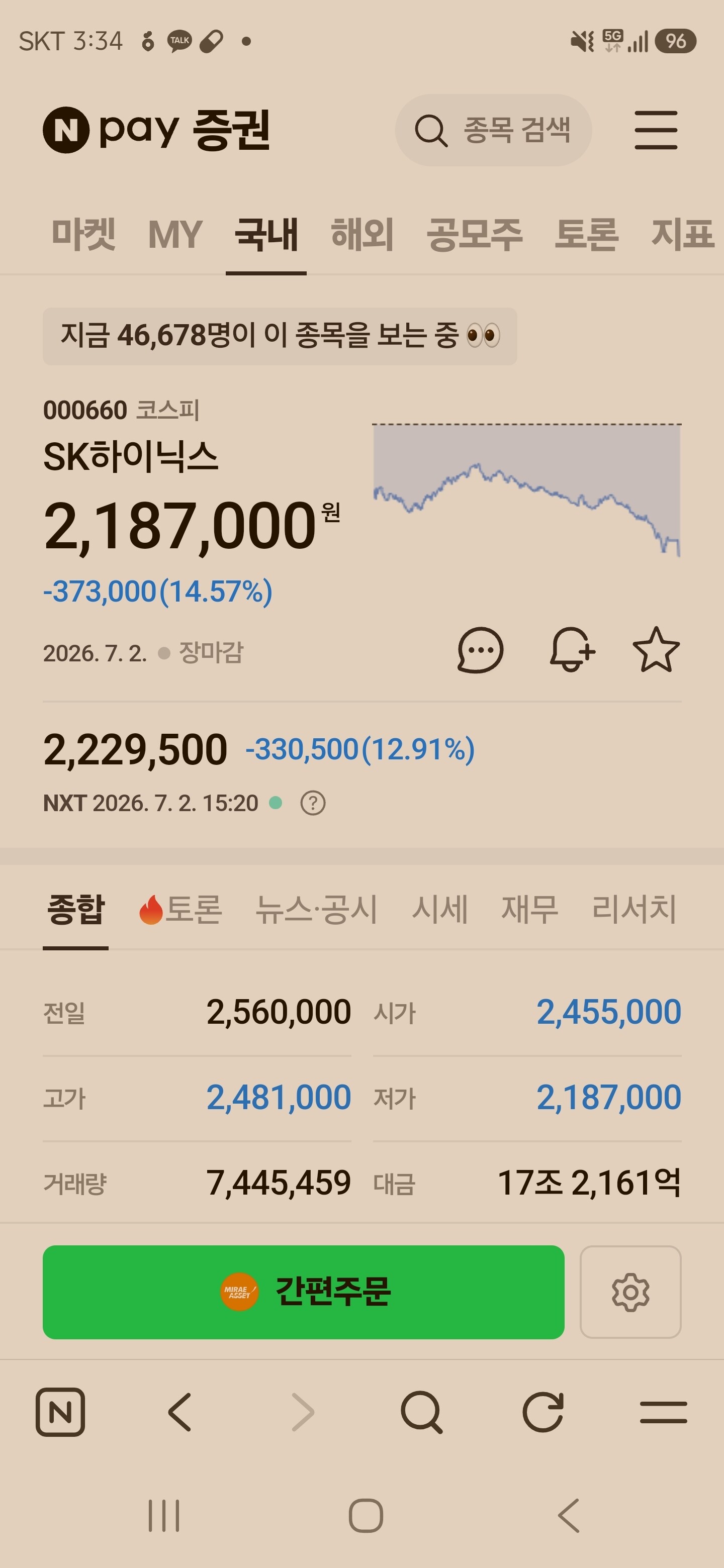Open order settings gear button
Viewport: 724px width, 1568px height.
(630, 1292)
